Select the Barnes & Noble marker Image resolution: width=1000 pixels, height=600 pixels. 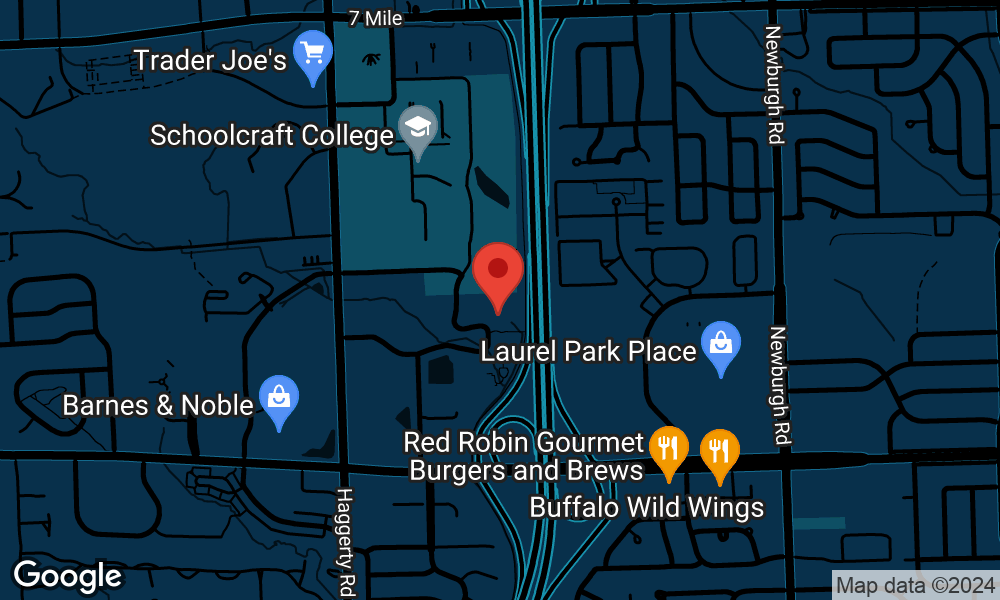pyautogui.click(x=279, y=399)
